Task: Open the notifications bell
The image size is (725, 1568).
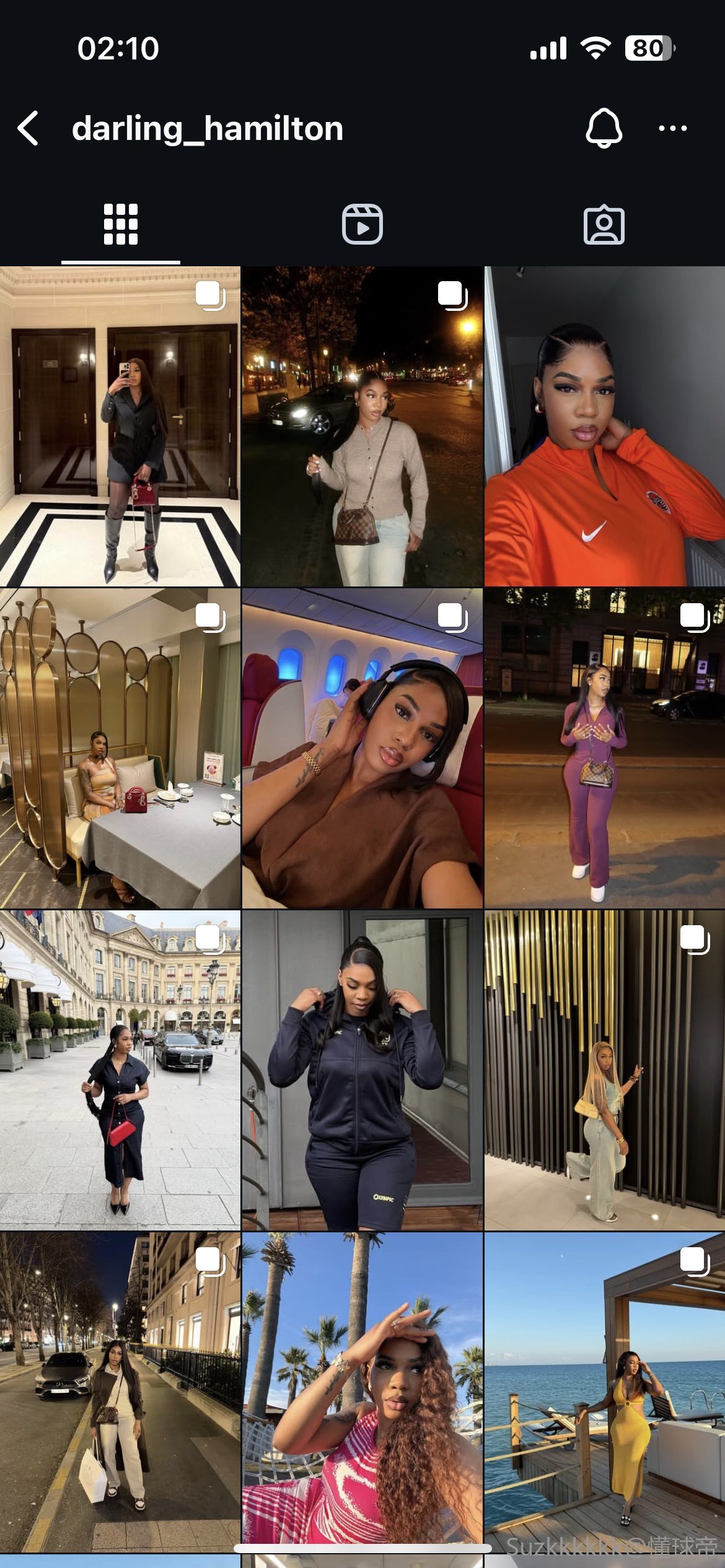Action: pyautogui.click(x=603, y=128)
